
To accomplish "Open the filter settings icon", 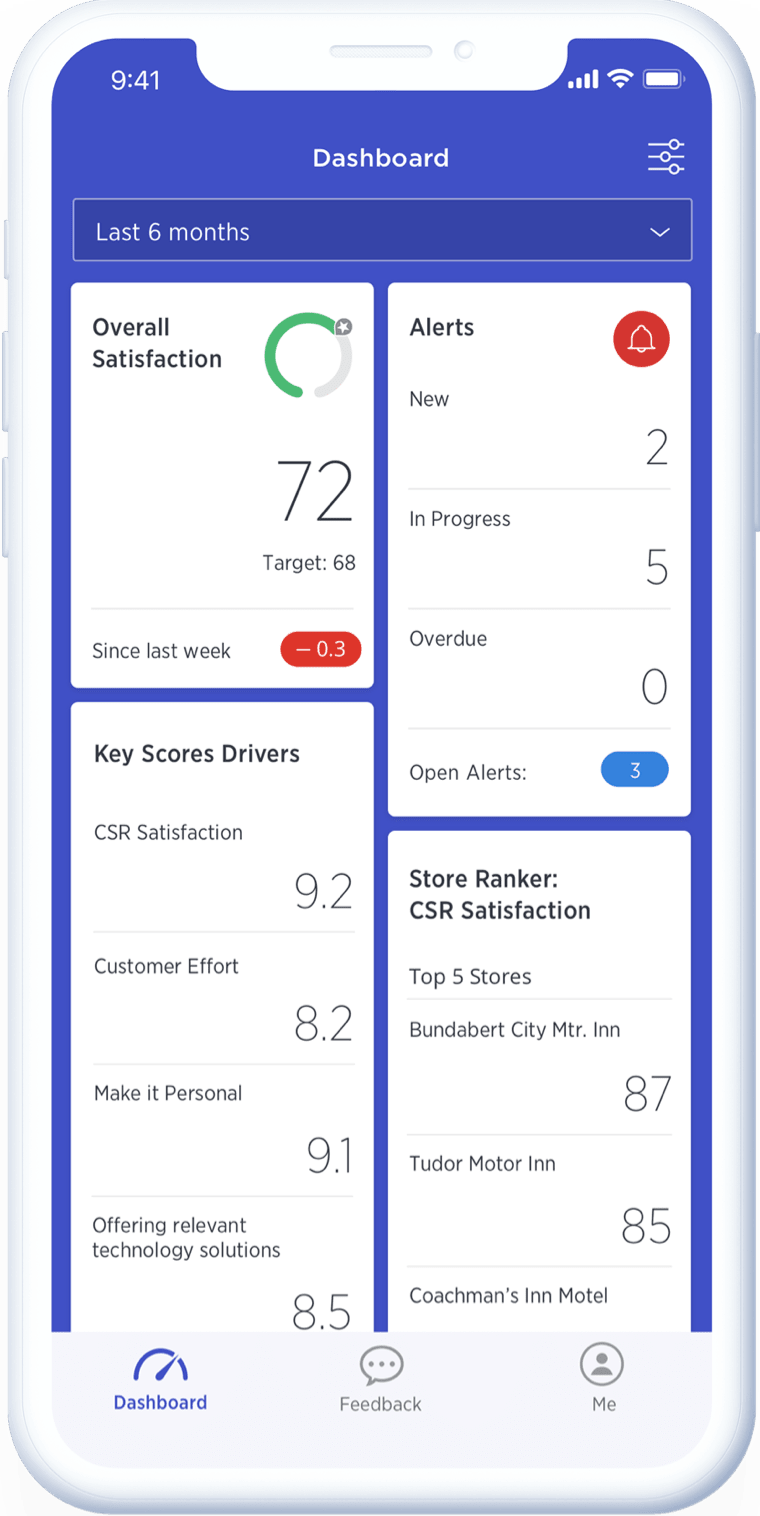I will tap(665, 157).
